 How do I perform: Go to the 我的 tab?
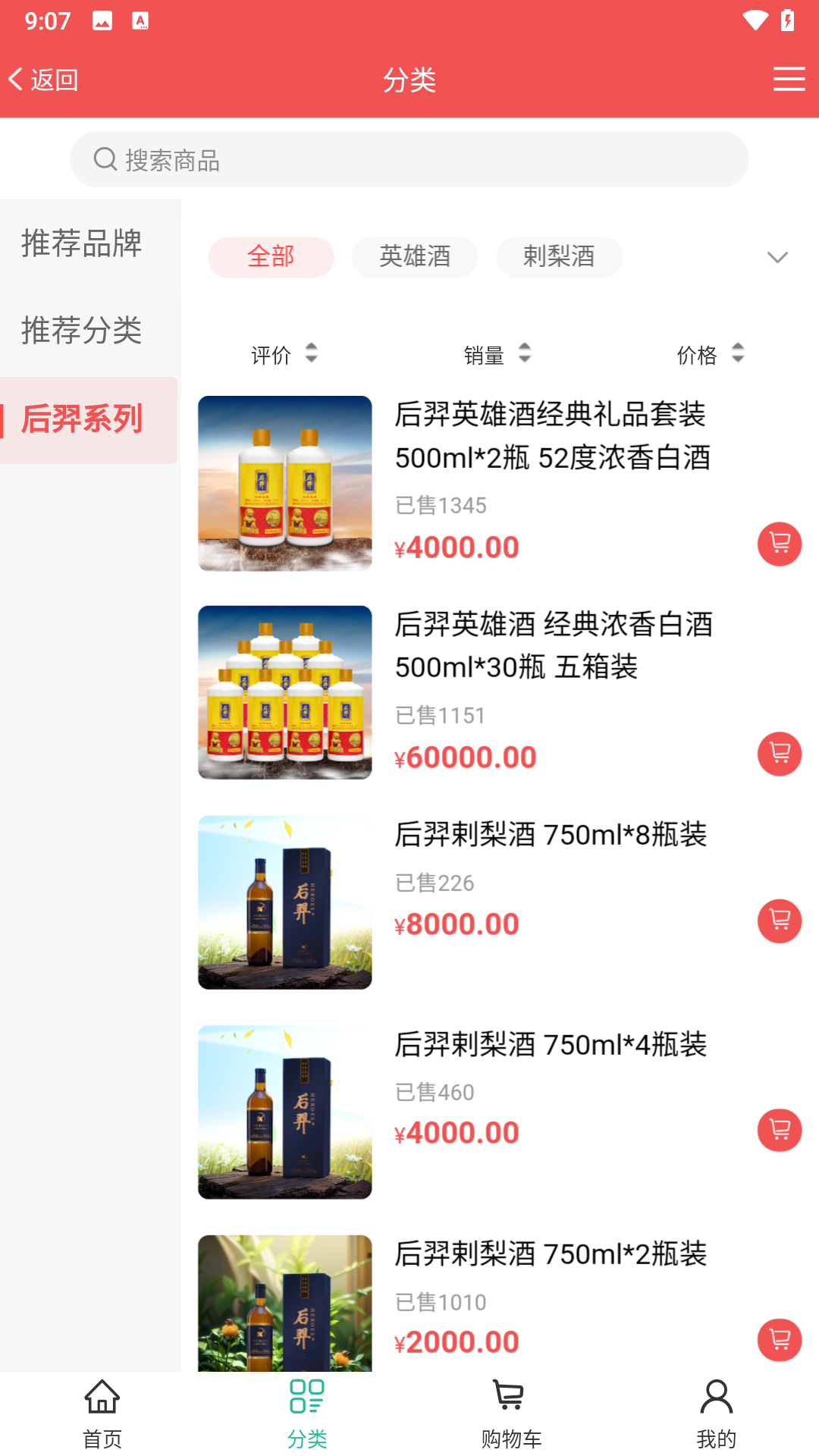tap(716, 1414)
